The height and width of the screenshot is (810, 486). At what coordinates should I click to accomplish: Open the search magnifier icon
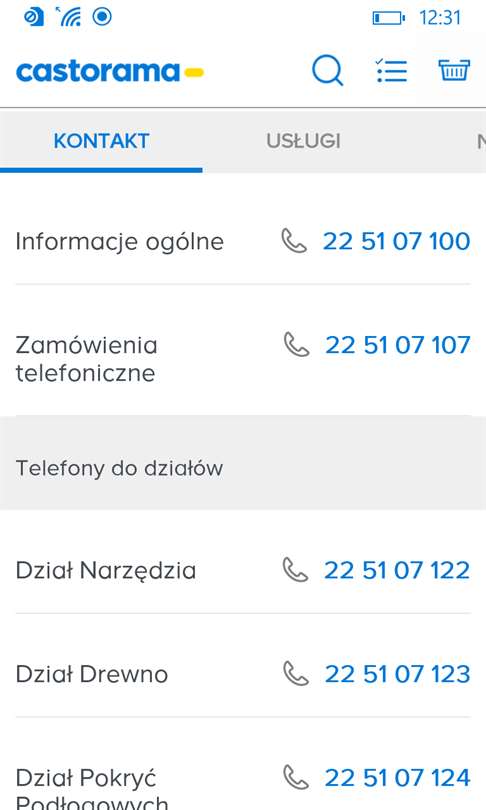[327, 71]
